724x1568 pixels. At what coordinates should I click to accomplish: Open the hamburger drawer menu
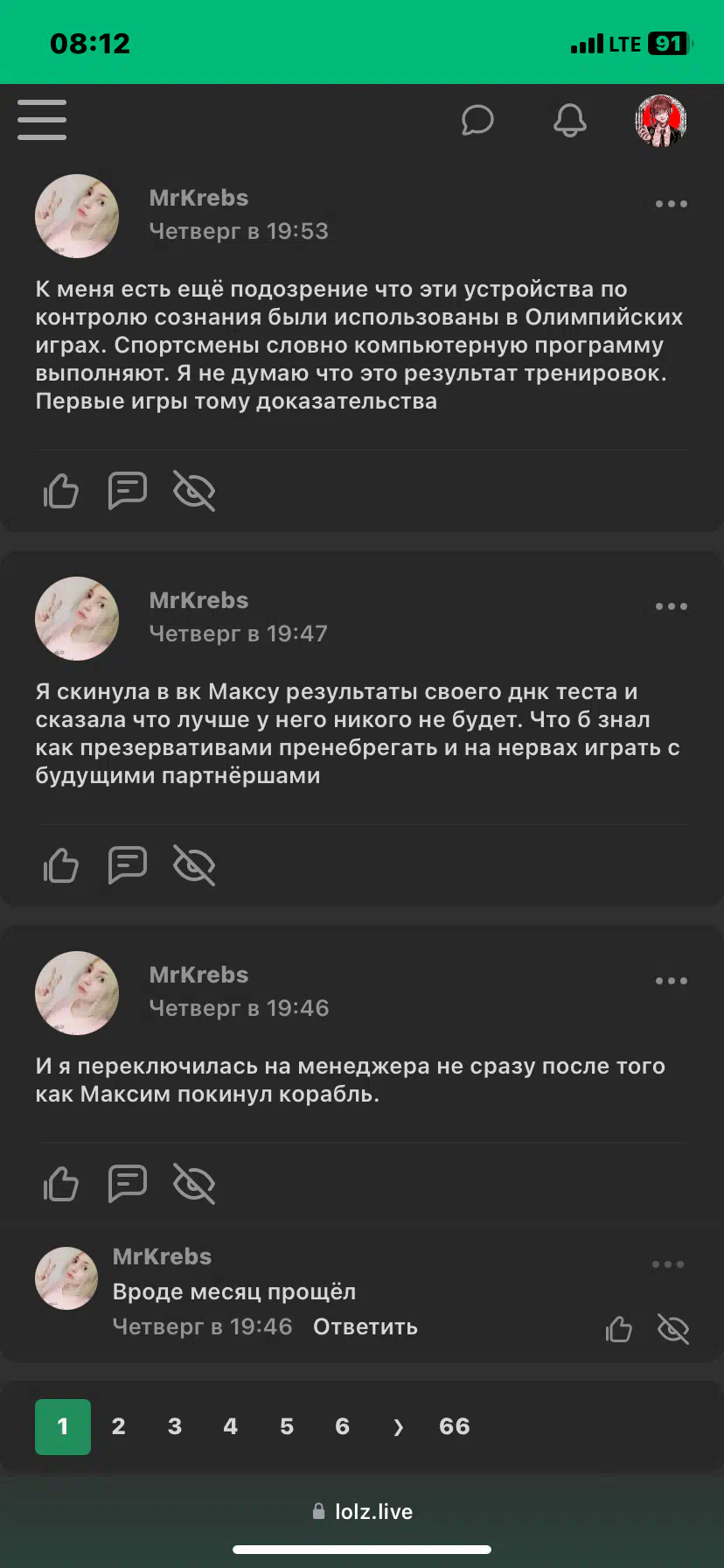coord(42,120)
